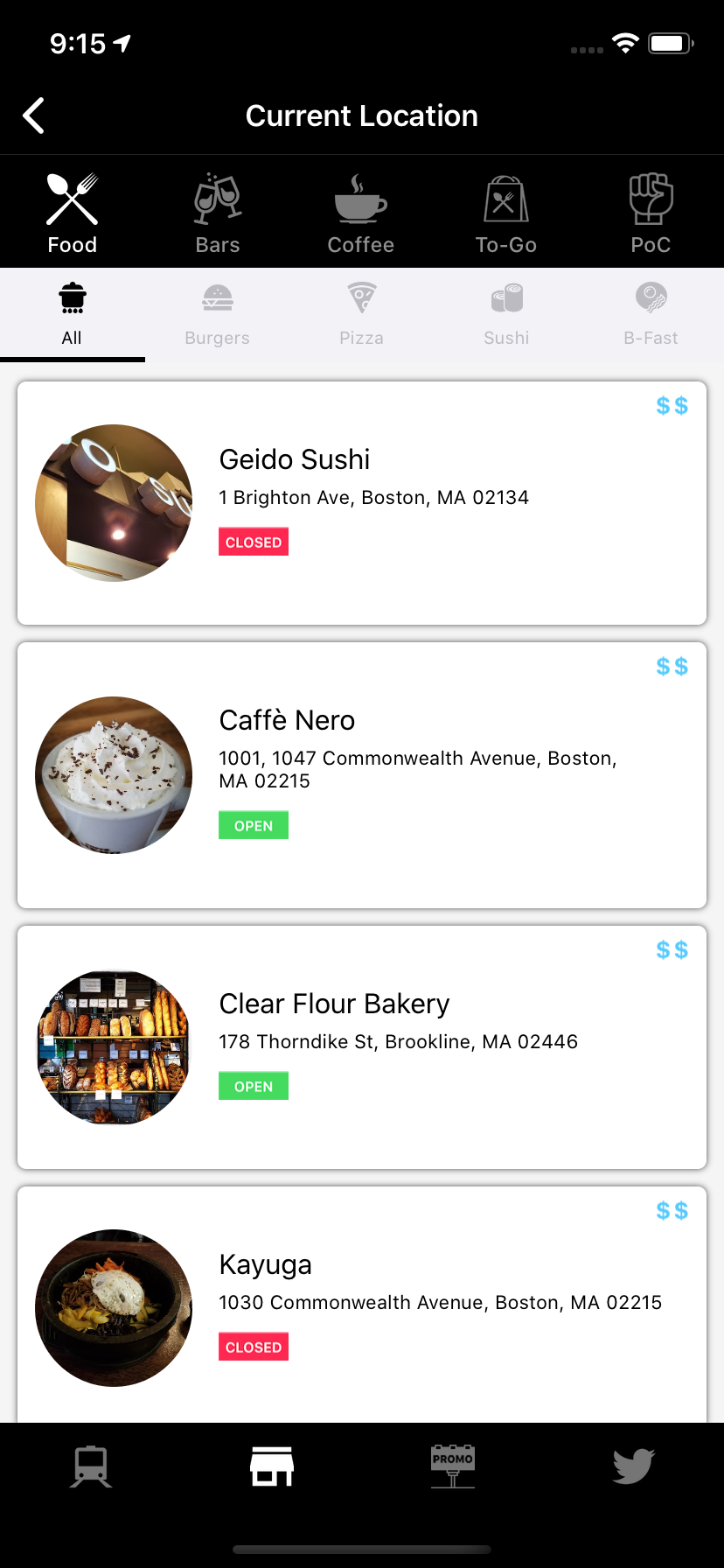
Task: Open the To-Go category
Action: [506, 213]
